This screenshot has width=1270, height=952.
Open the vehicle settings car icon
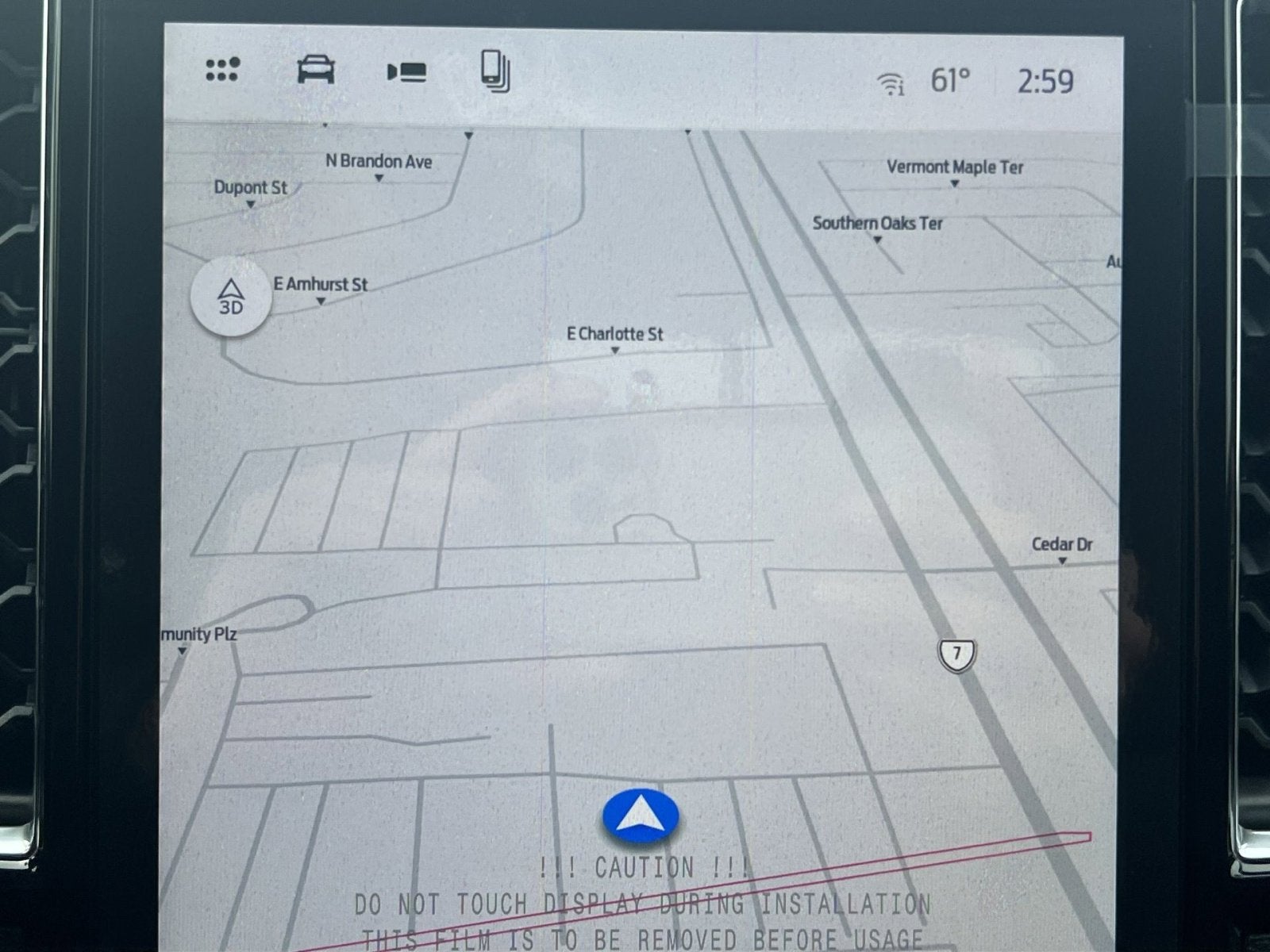(315, 70)
